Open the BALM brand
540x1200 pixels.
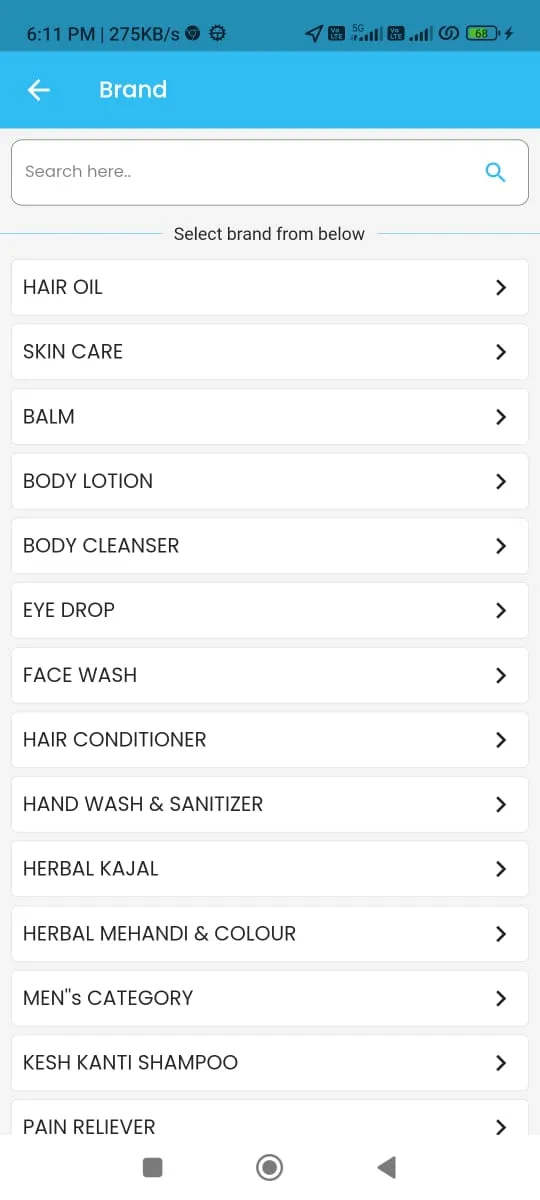click(269, 417)
